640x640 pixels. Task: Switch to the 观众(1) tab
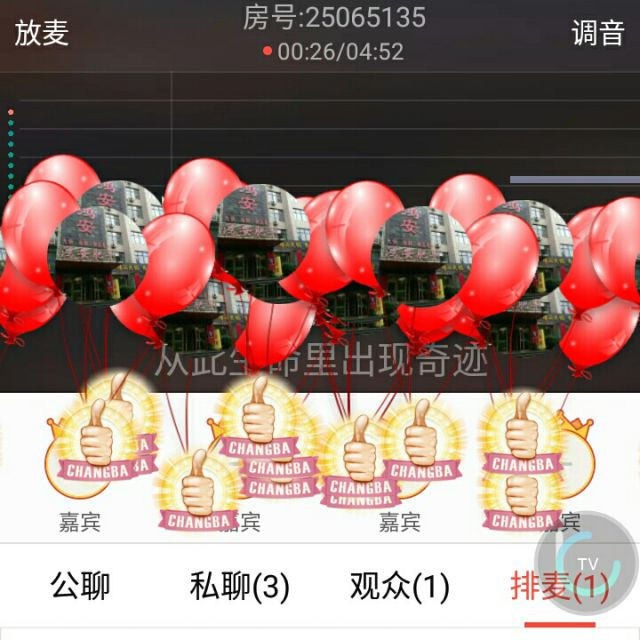(399, 586)
